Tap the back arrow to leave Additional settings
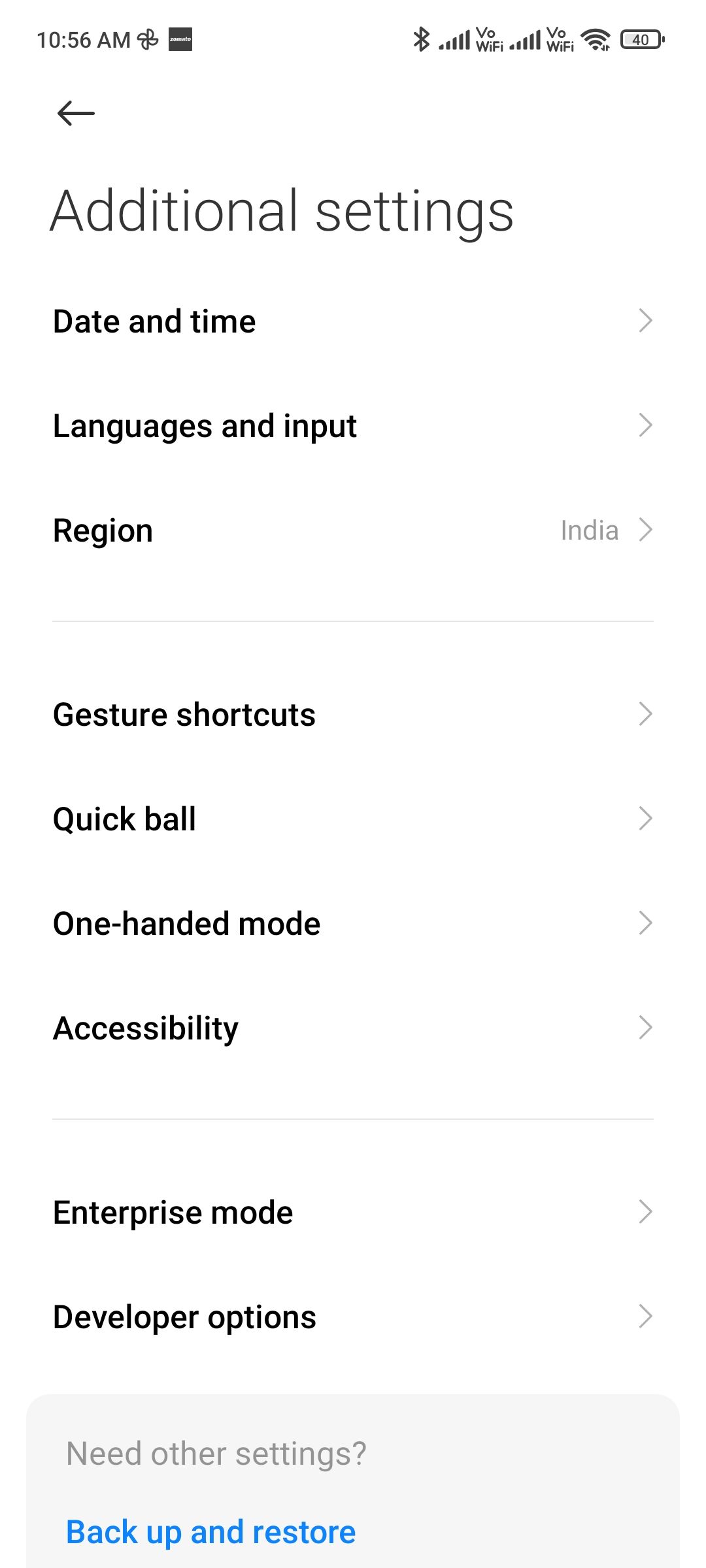 pos(75,112)
